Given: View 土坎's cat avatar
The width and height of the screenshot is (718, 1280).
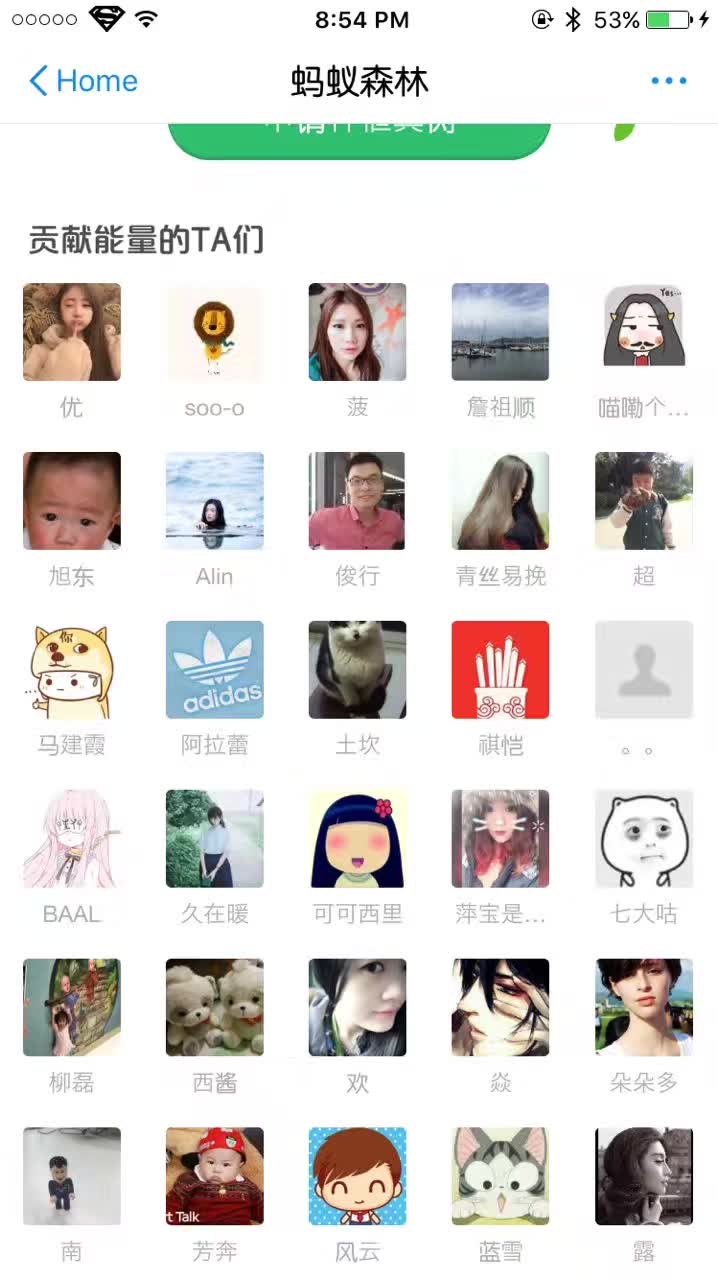Looking at the screenshot, I should pyautogui.click(x=357, y=670).
